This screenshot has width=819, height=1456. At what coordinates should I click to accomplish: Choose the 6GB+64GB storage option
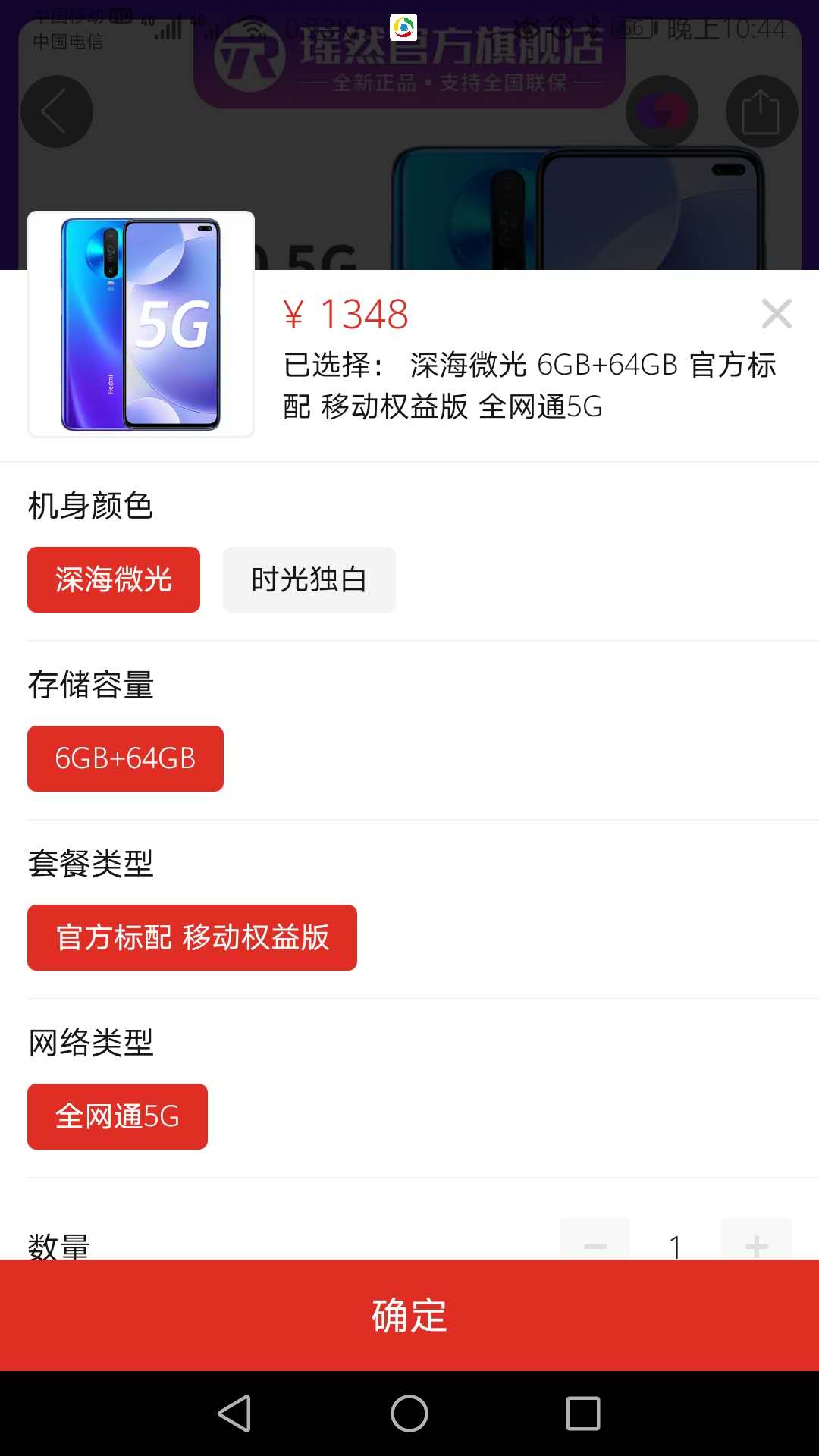(x=125, y=758)
